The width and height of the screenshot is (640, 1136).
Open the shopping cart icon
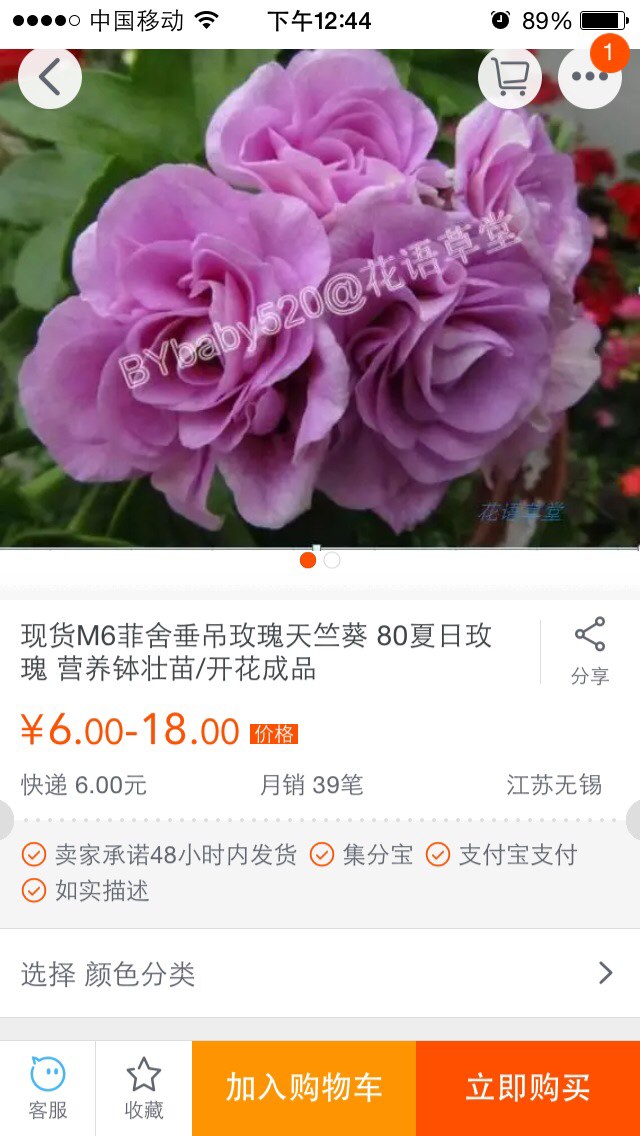pyautogui.click(x=510, y=77)
